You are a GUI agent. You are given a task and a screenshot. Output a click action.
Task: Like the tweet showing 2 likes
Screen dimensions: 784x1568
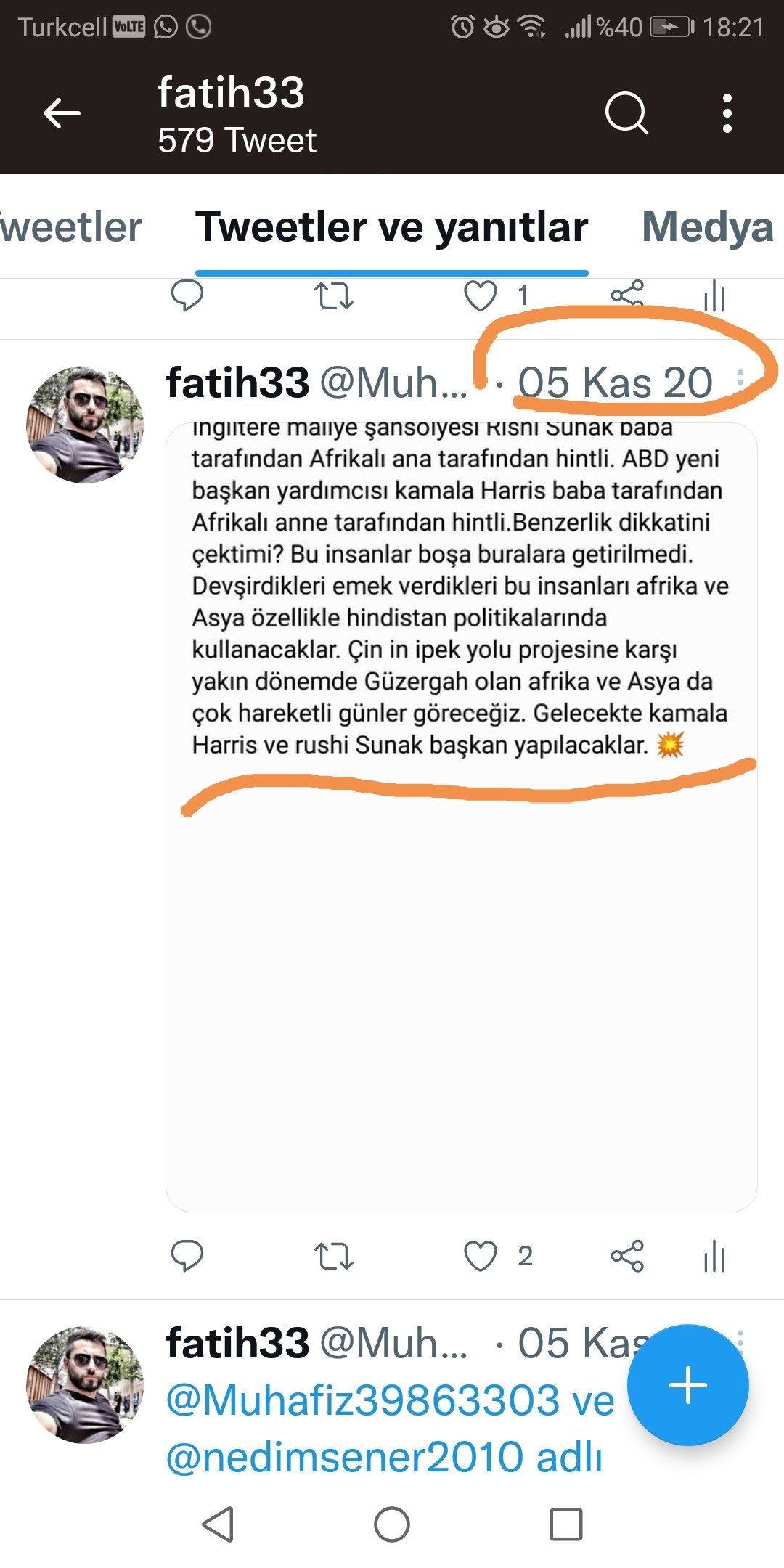click(x=481, y=1256)
